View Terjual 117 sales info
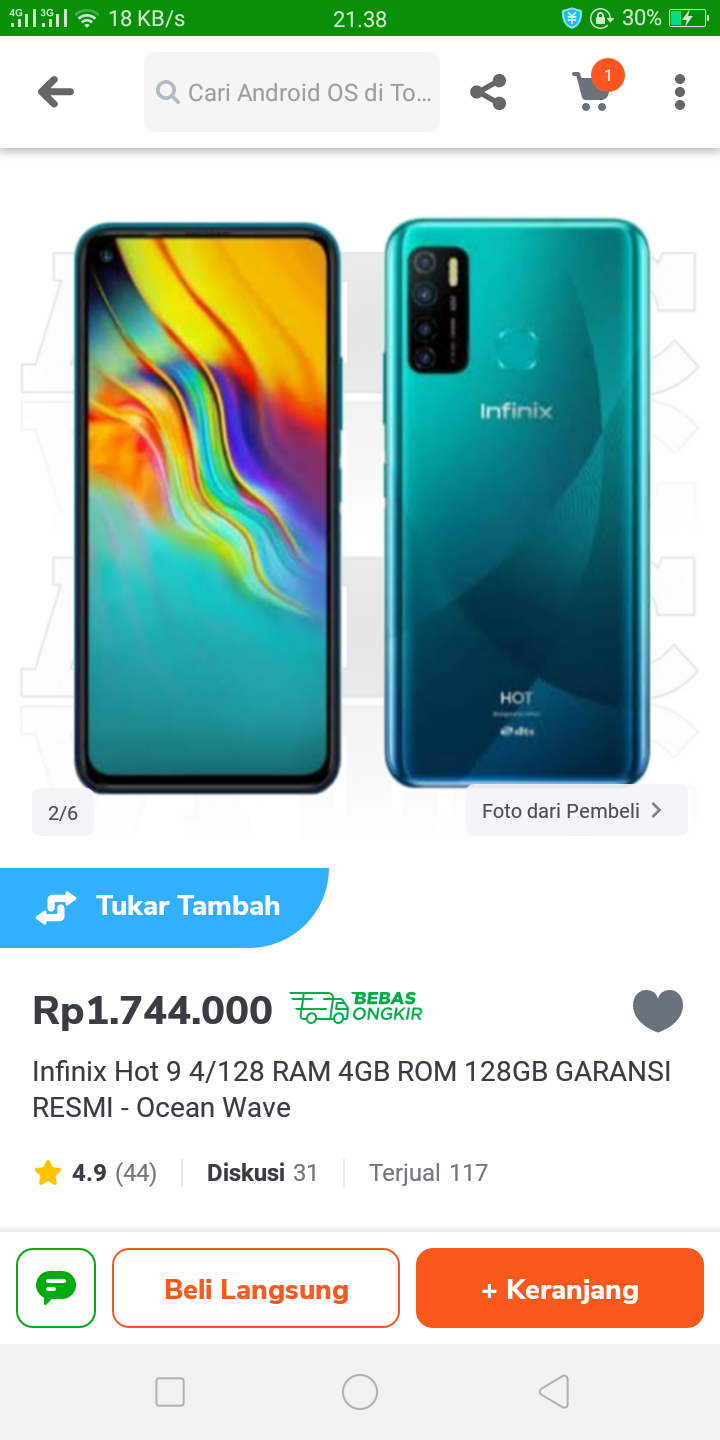 428,1172
